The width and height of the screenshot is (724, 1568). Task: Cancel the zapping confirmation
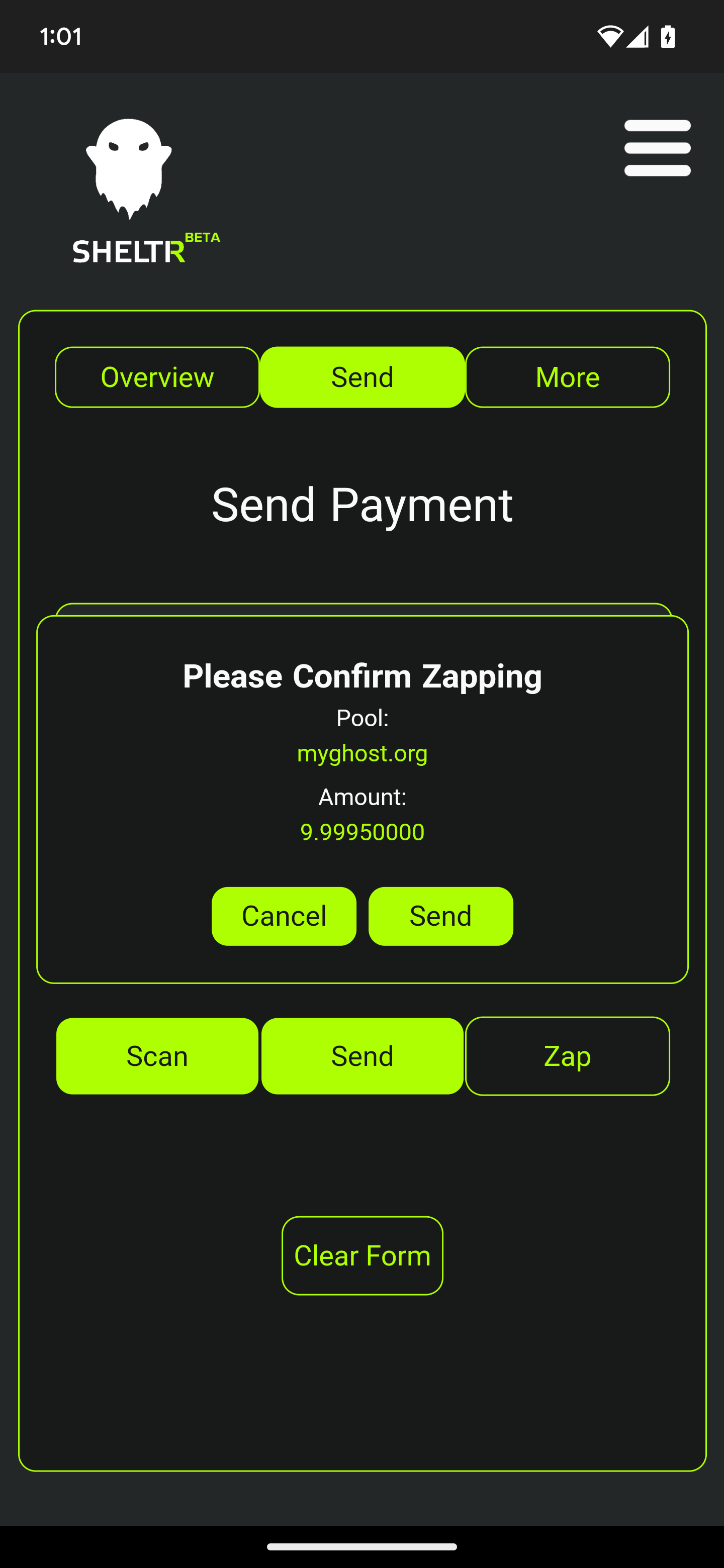click(x=284, y=916)
